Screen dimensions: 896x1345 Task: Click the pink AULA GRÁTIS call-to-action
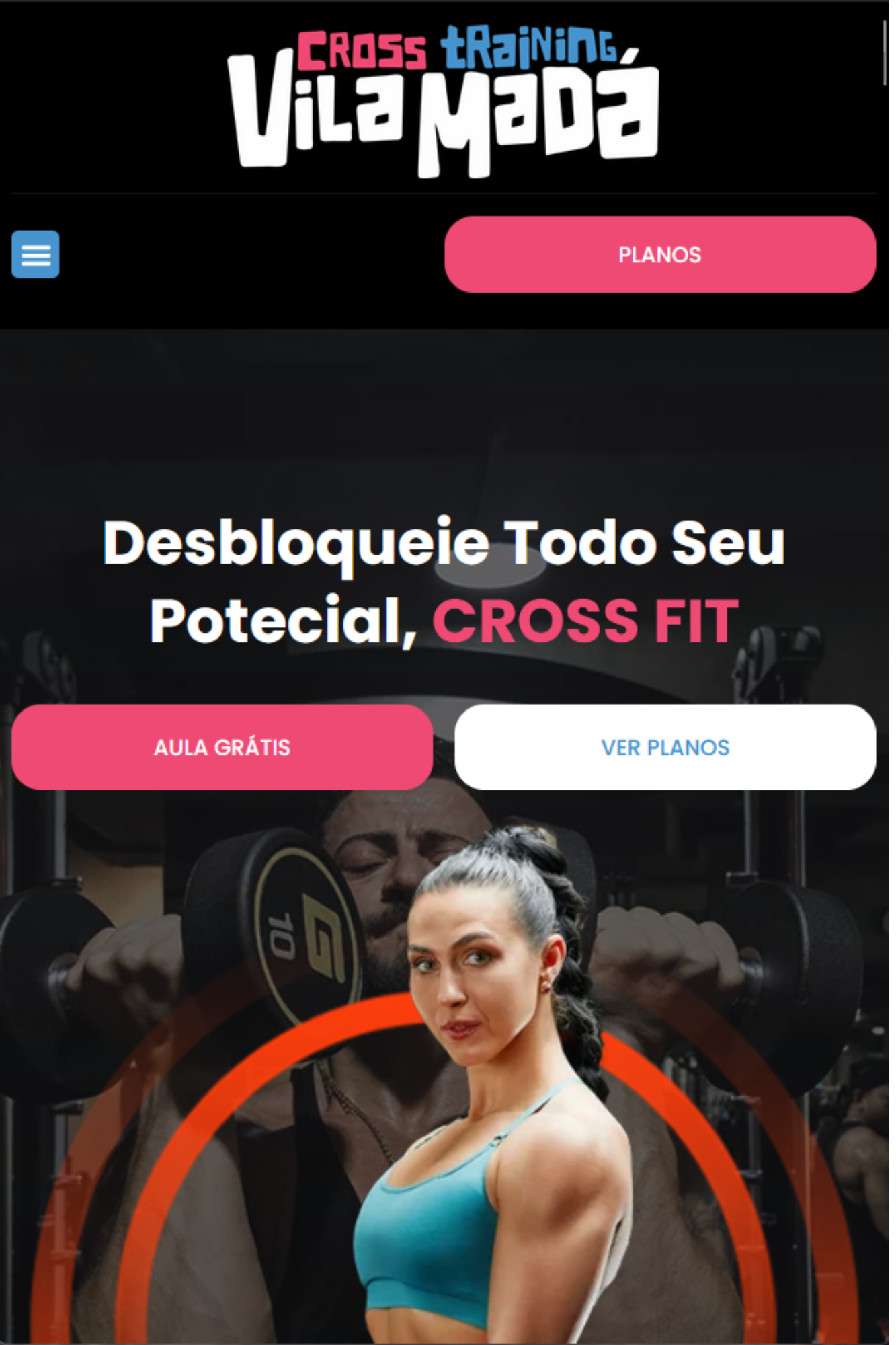point(222,746)
